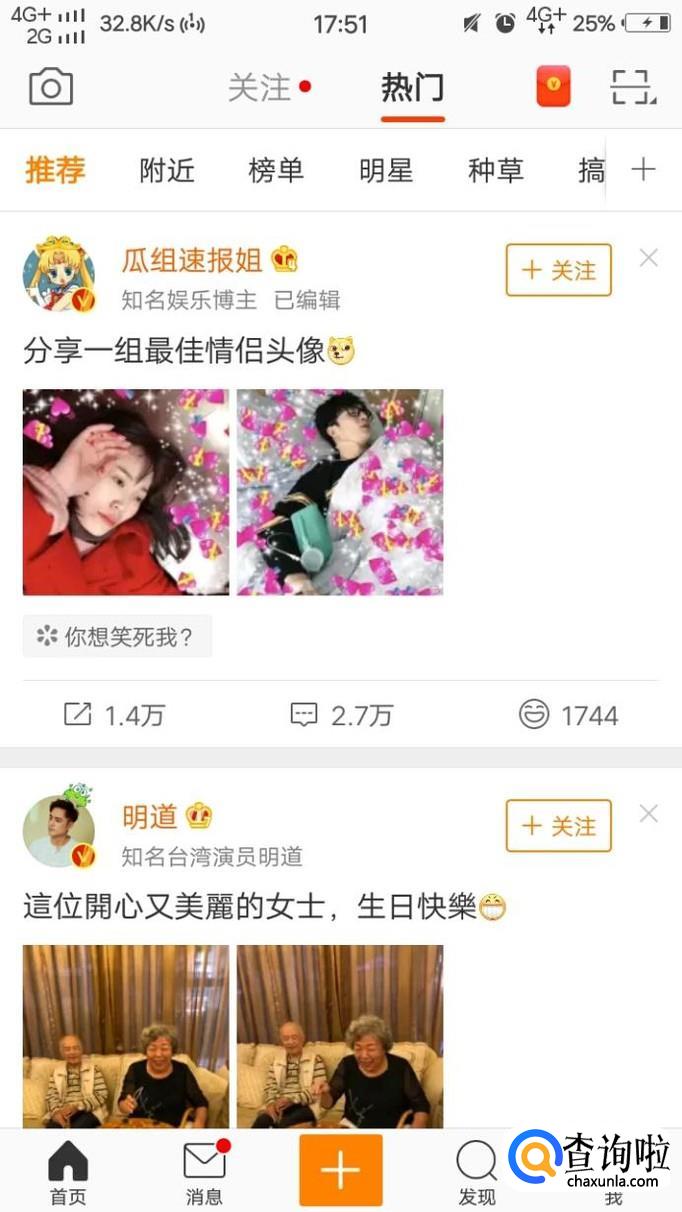Go to the 消息 tab
The height and width of the screenshot is (1212, 682).
point(204,1172)
